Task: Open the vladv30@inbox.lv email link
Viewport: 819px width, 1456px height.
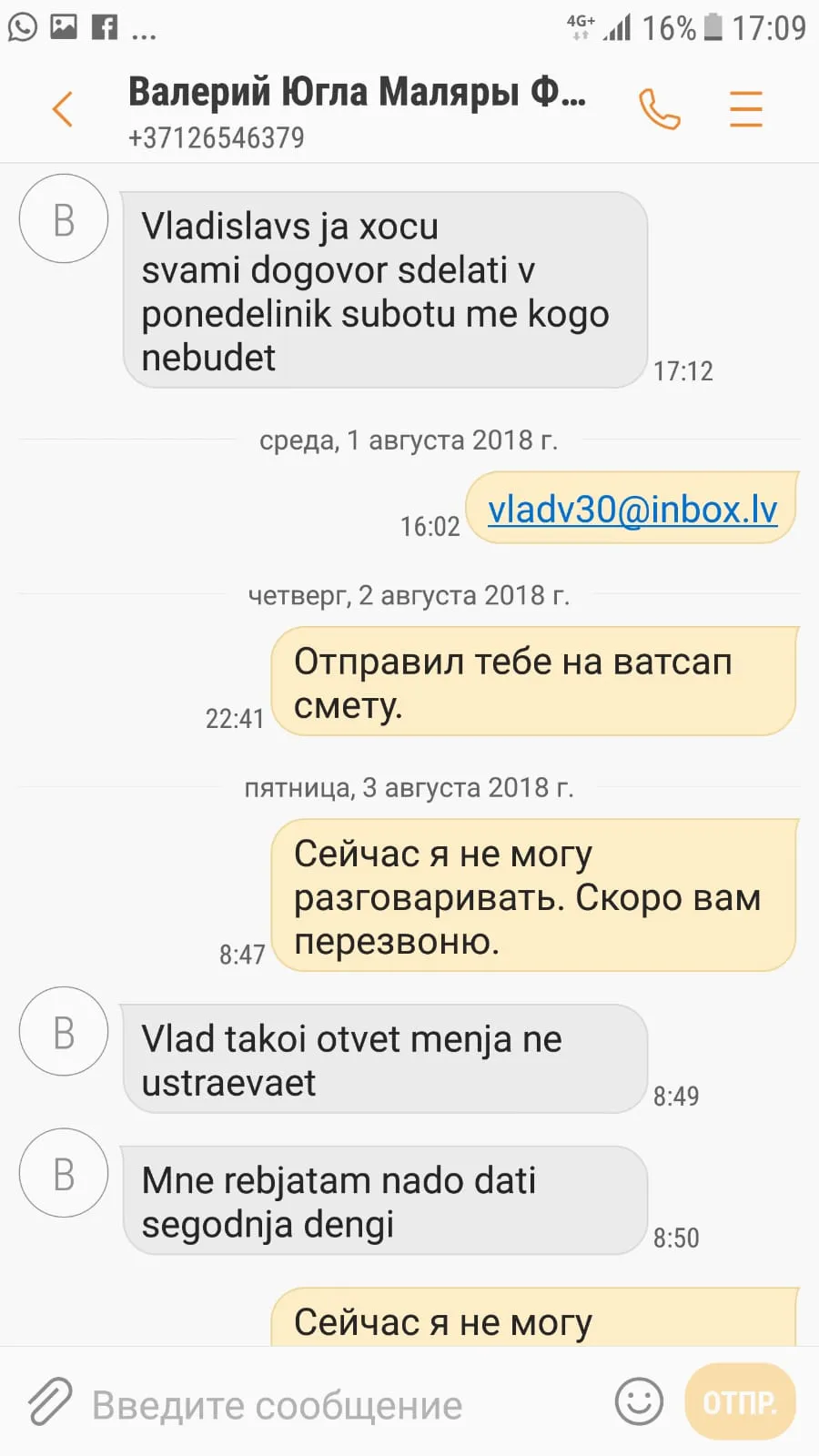Action: pos(632,510)
